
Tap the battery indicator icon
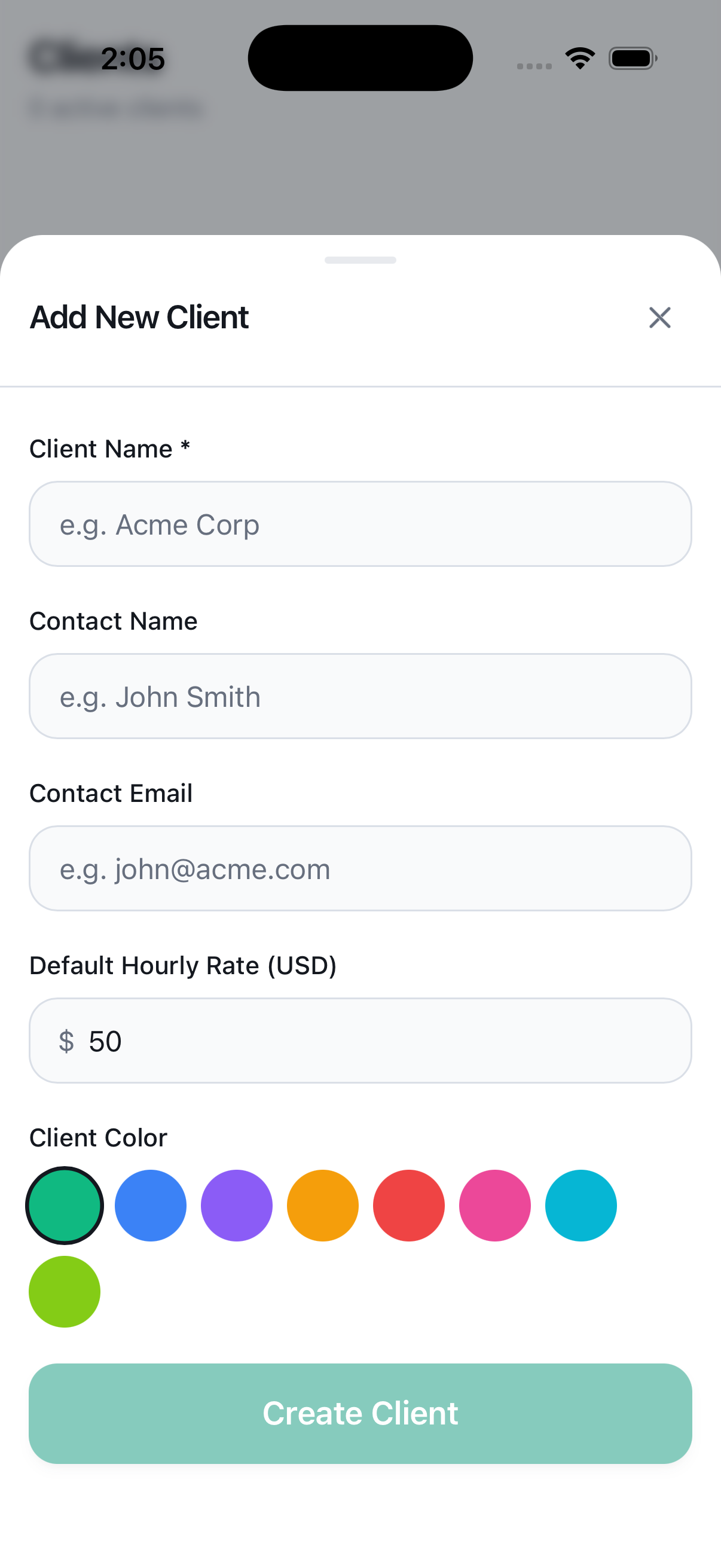pos(632,57)
